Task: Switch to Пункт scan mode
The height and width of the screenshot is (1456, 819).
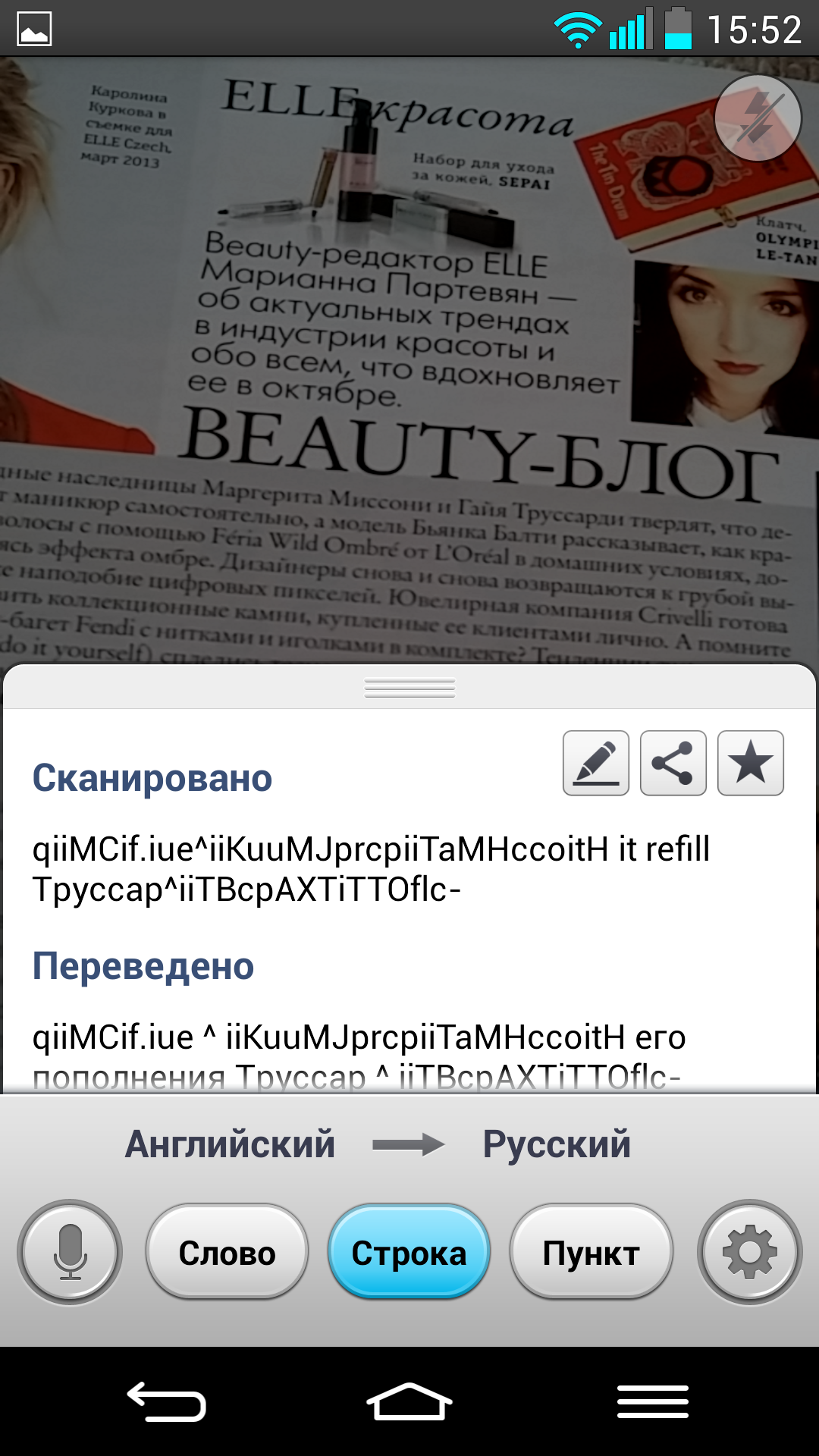Action: 591,1252
